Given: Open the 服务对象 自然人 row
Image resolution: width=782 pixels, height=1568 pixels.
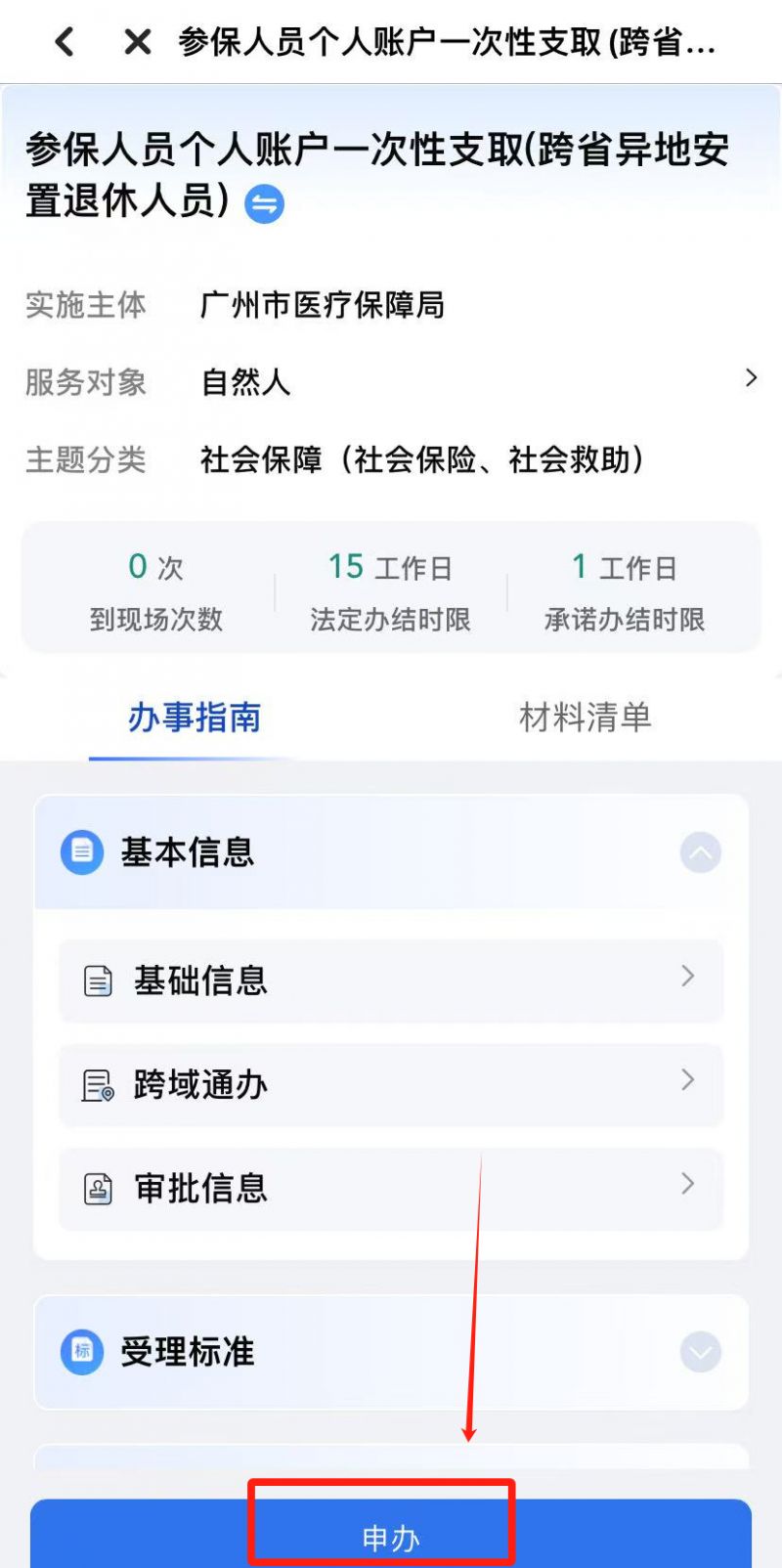Looking at the screenshot, I should point(391,380).
